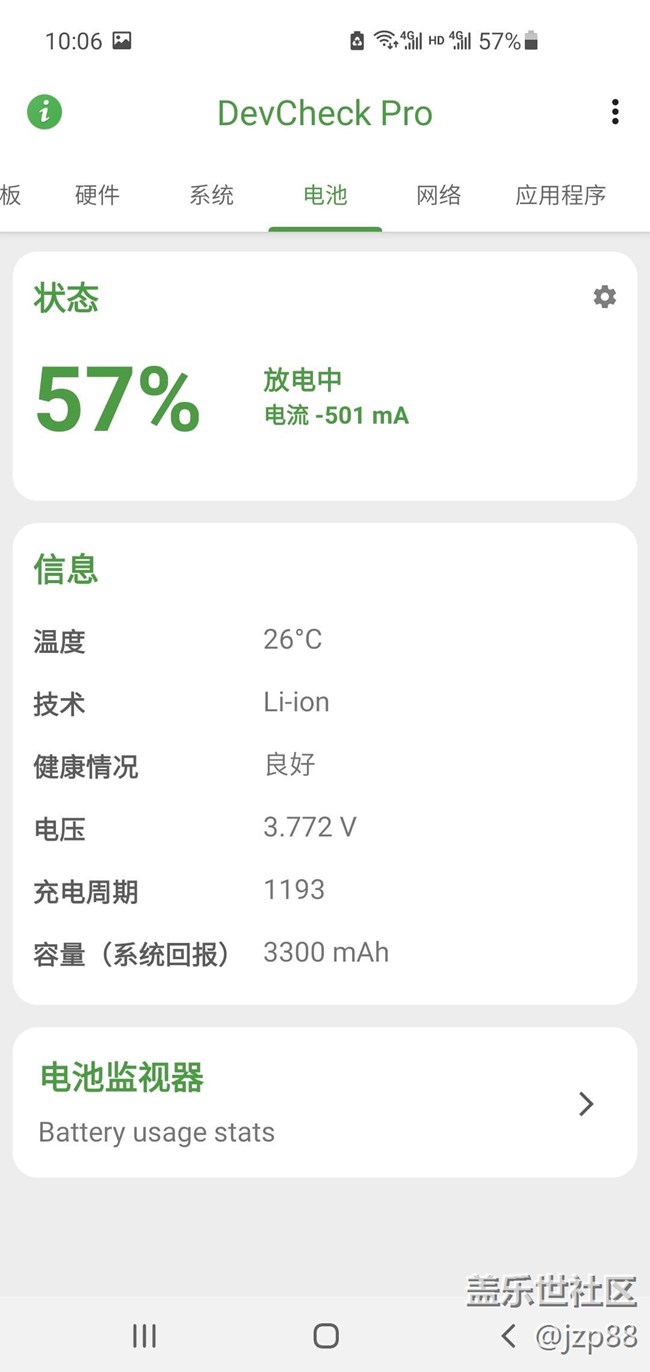This screenshot has height=1372, width=650.
Task: Switch to the 应用程序 tab
Action: click(560, 195)
